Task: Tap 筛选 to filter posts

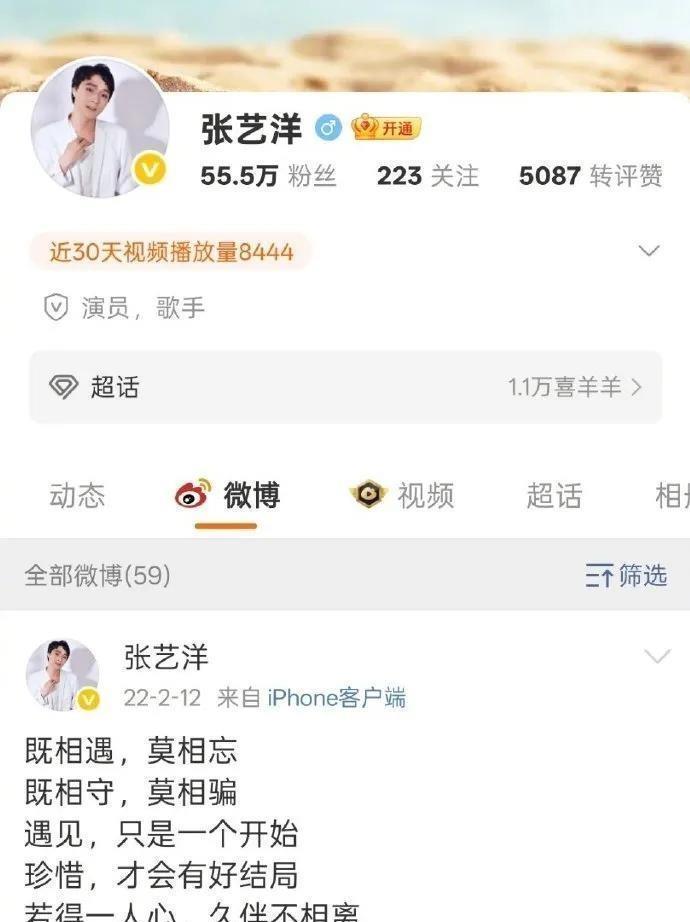Action: pyautogui.click(x=626, y=575)
